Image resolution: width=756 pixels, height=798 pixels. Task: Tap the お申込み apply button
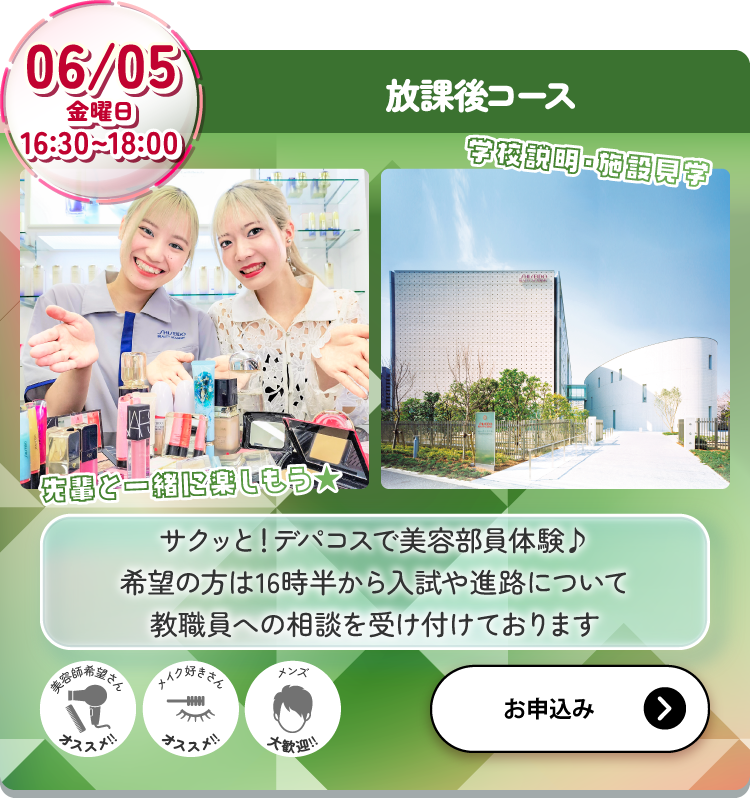click(x=569, y=709)
